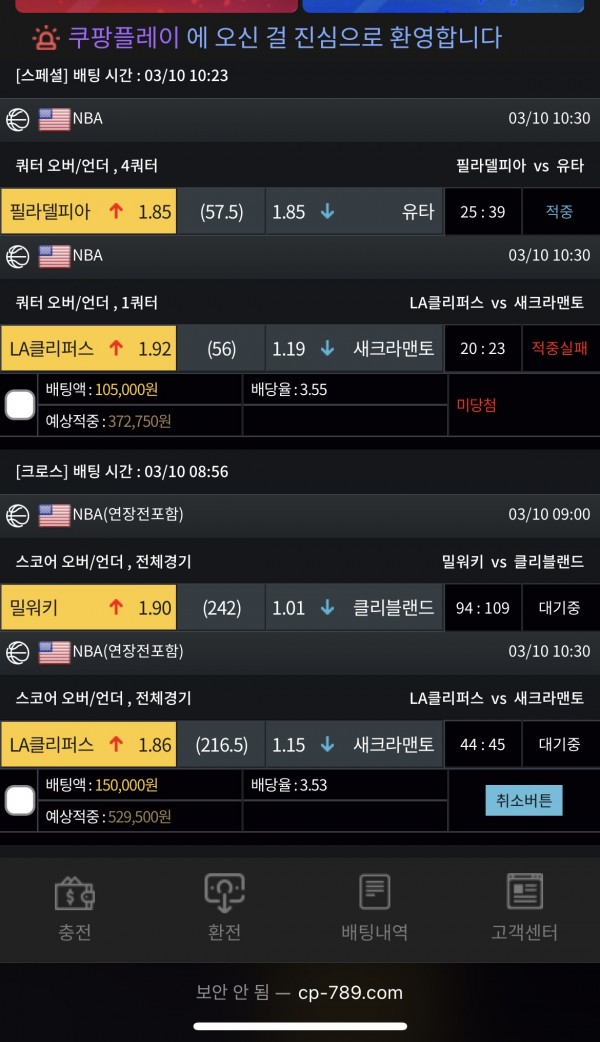The height and width of the screenshot is (1042, 600).
Task: Open the 고객센터 support tab
Action: [x=524, y=908]
